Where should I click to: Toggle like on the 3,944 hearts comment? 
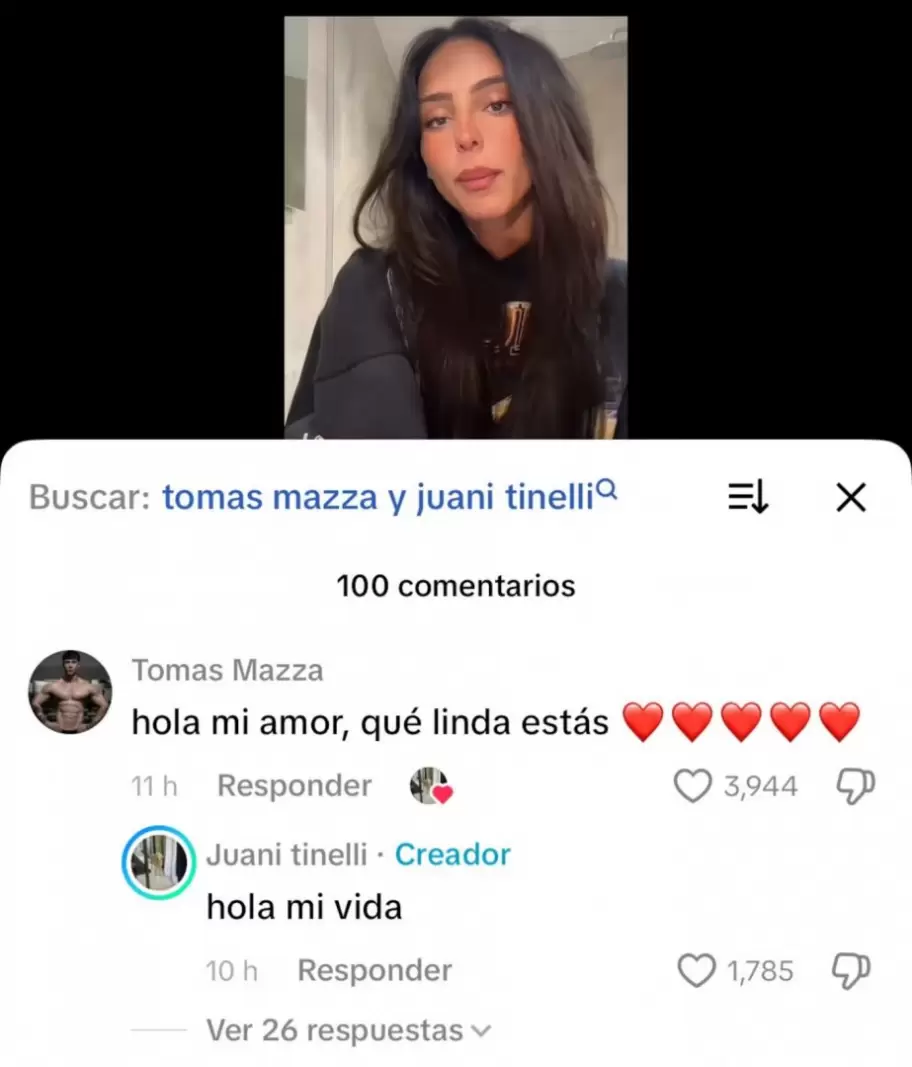click(x=693, y=786)
